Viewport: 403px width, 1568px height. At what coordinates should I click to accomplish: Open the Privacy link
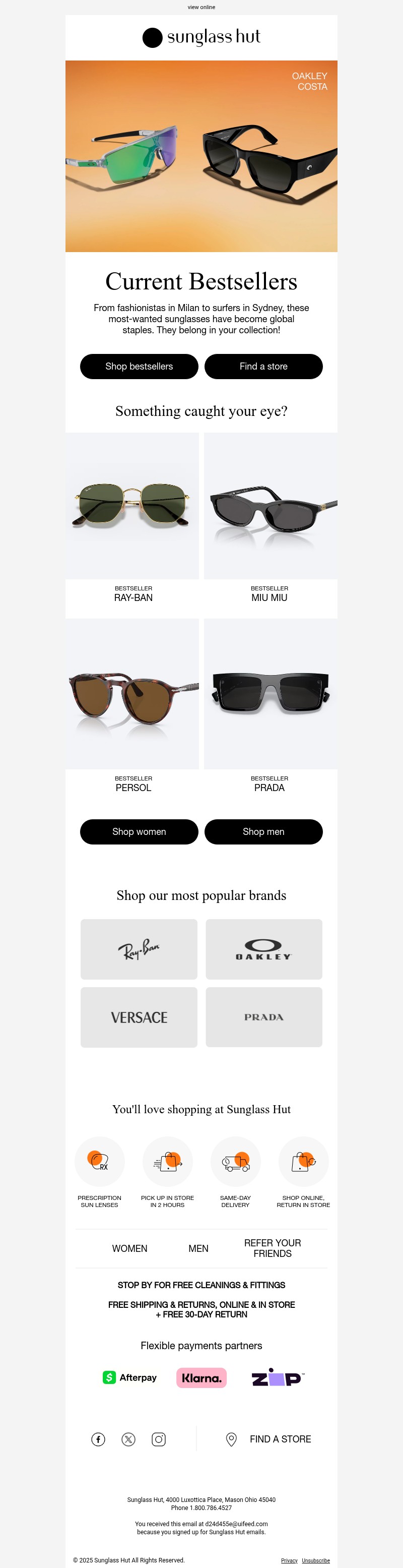tap(289, 1560)
